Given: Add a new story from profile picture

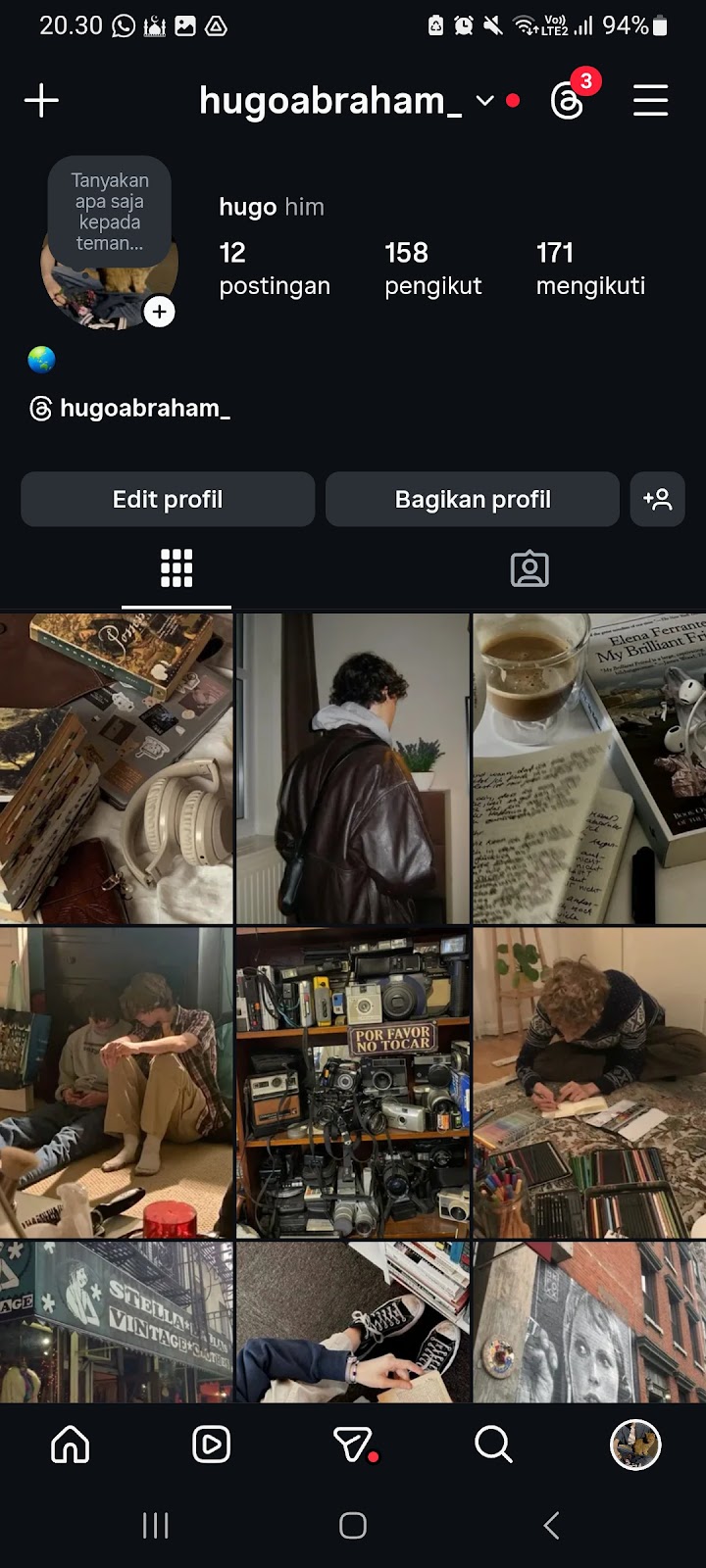Looking at the screenshot, I should pyautogui.click(x=159, y=312).
